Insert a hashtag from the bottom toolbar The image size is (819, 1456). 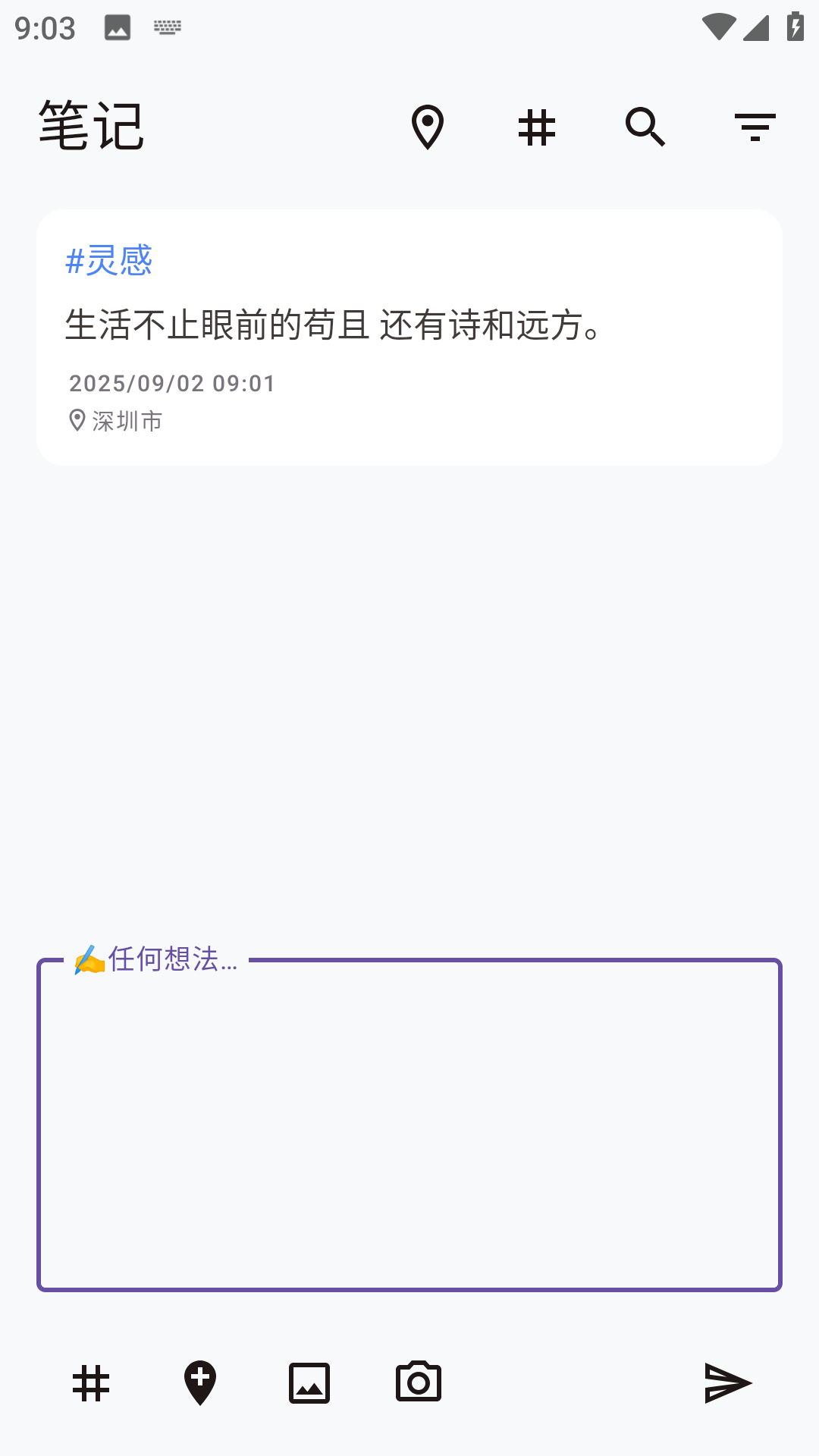(93, 1382)
